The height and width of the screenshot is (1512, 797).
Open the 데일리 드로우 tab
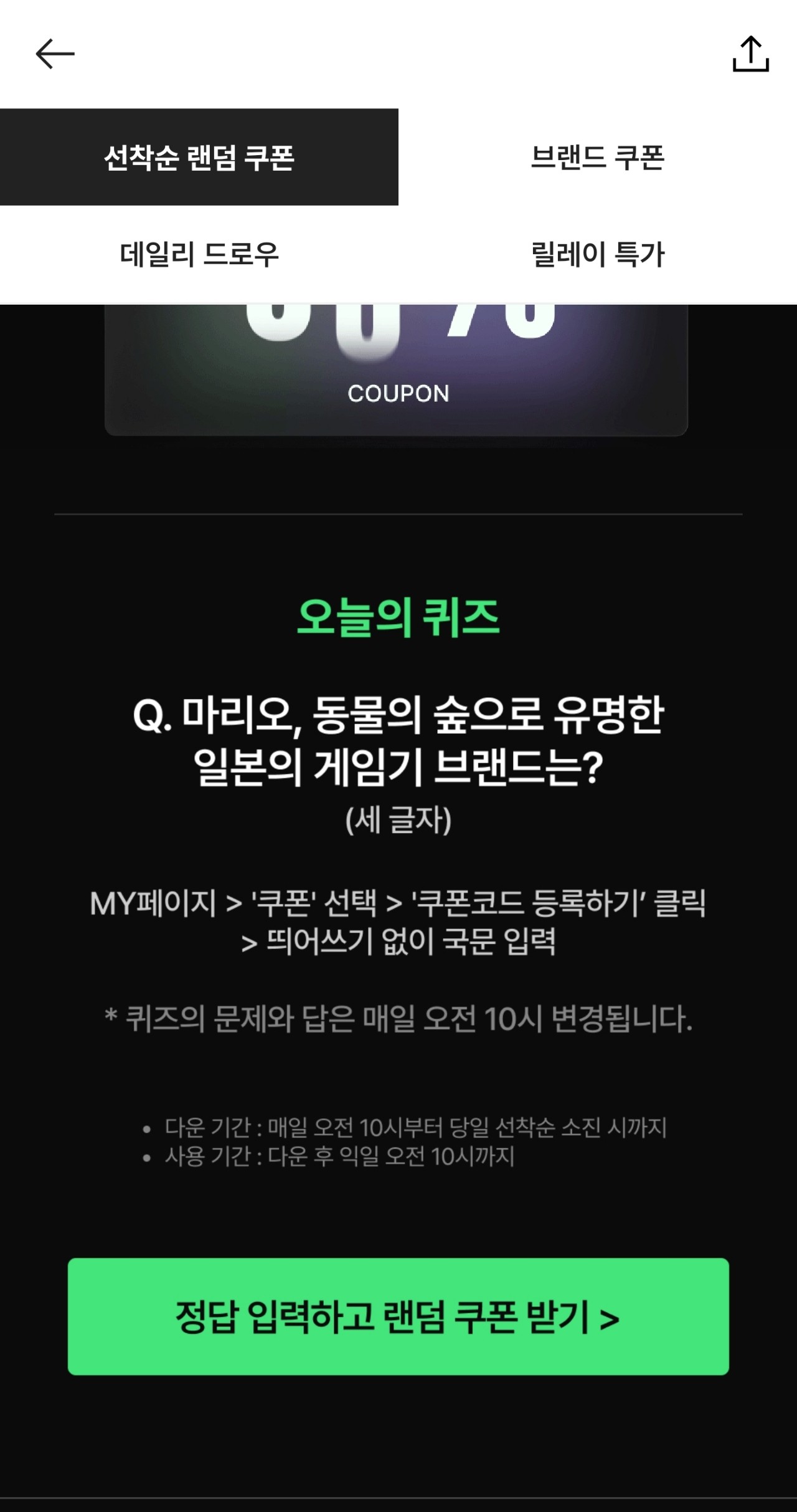tap(199, 254)
